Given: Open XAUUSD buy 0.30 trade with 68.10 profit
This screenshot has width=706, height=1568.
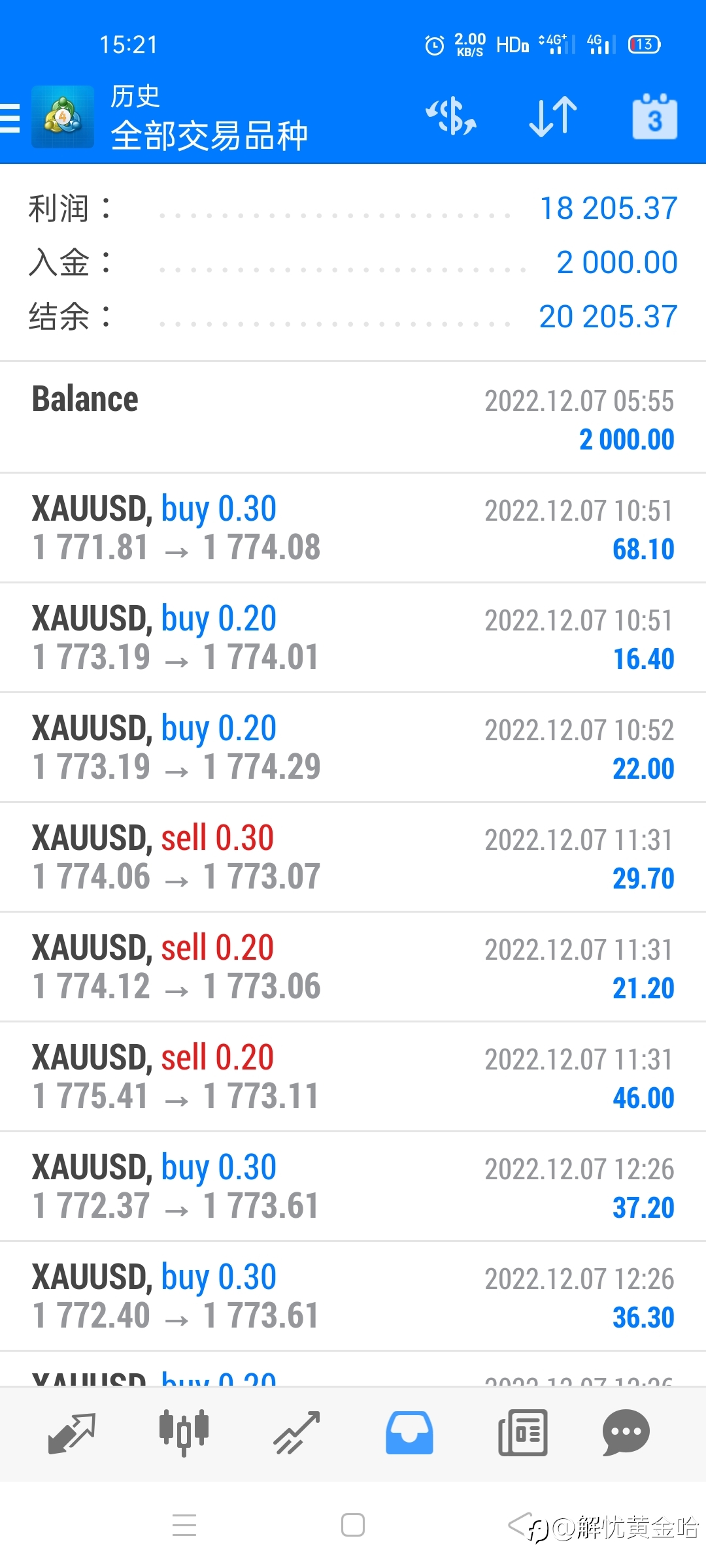Looking at the screenshot, I should click(x=353, y=528).
